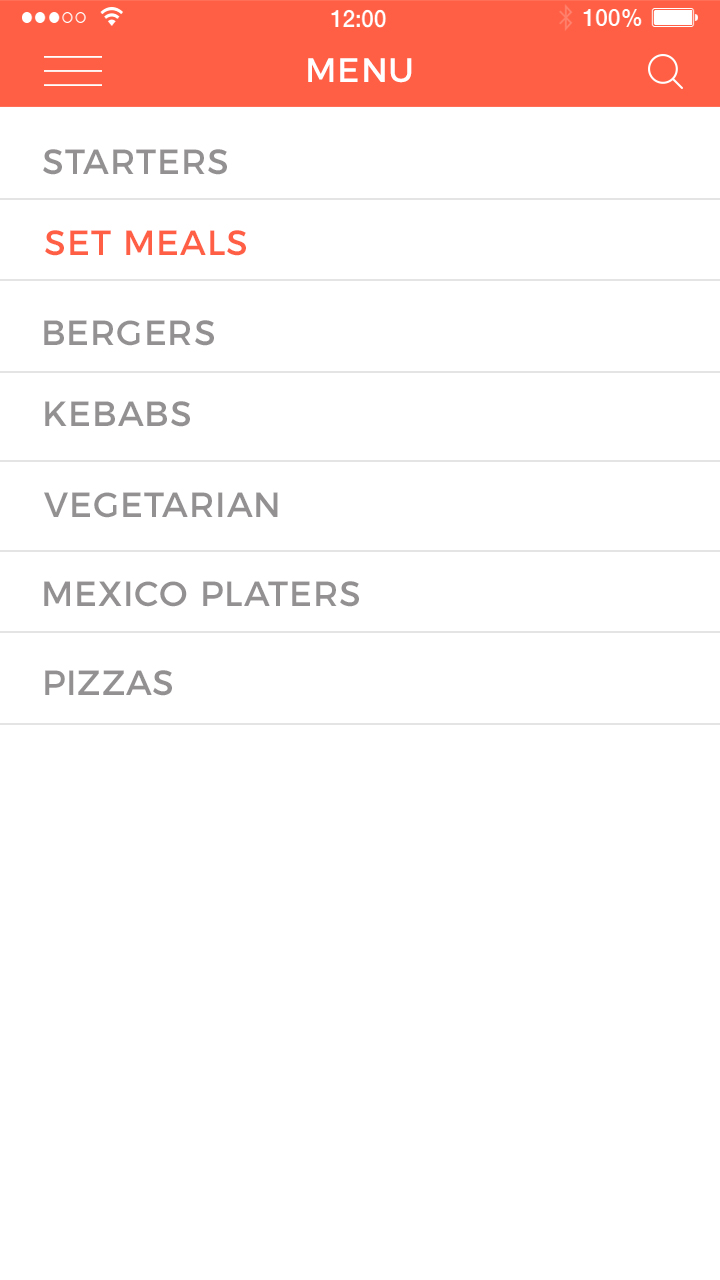720x1280 pixels.
Task: Select the Set Meals category
Action: click(x=146, y=243)
